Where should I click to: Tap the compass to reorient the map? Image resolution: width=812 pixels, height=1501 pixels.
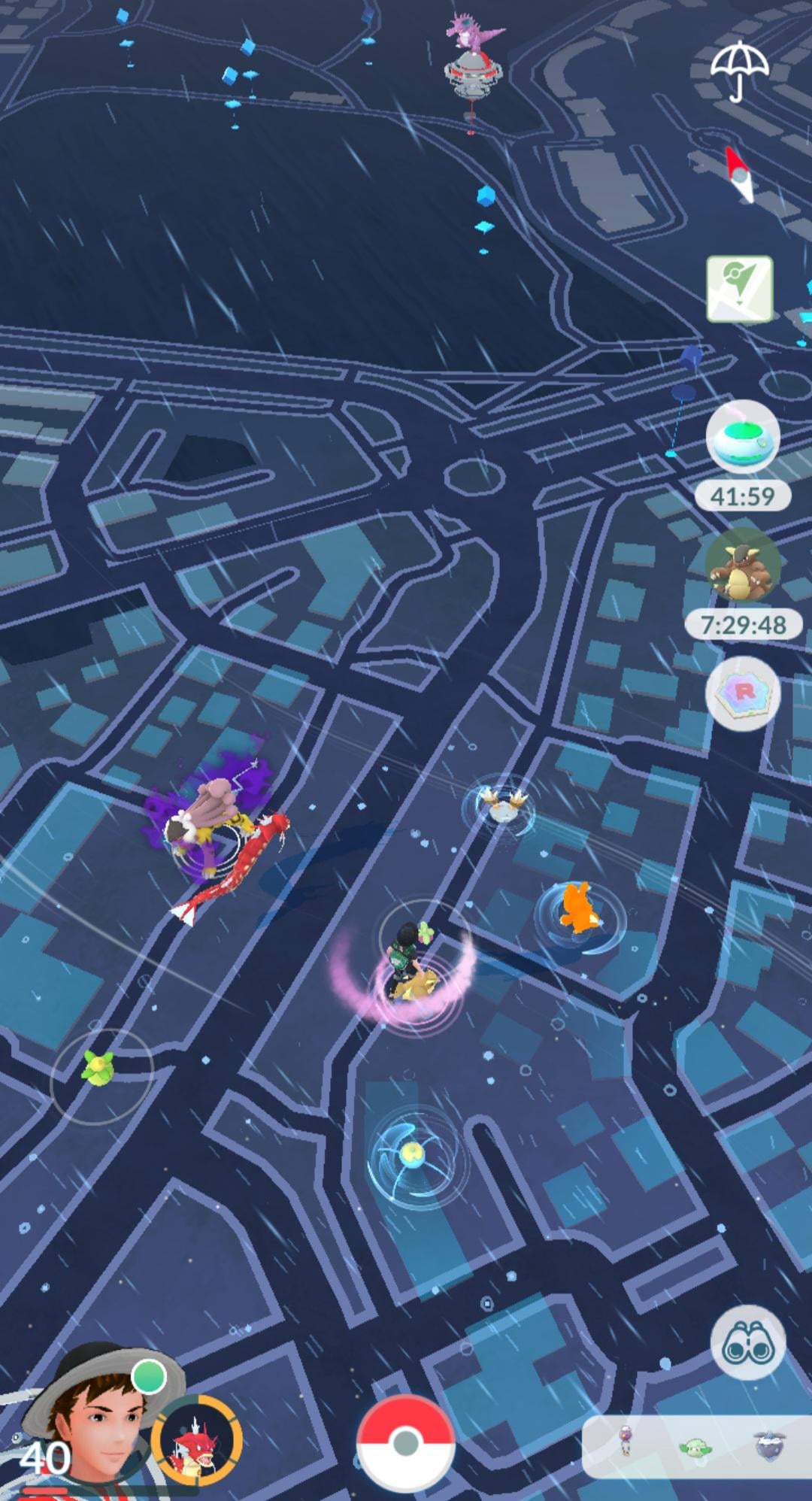[739, 174]
